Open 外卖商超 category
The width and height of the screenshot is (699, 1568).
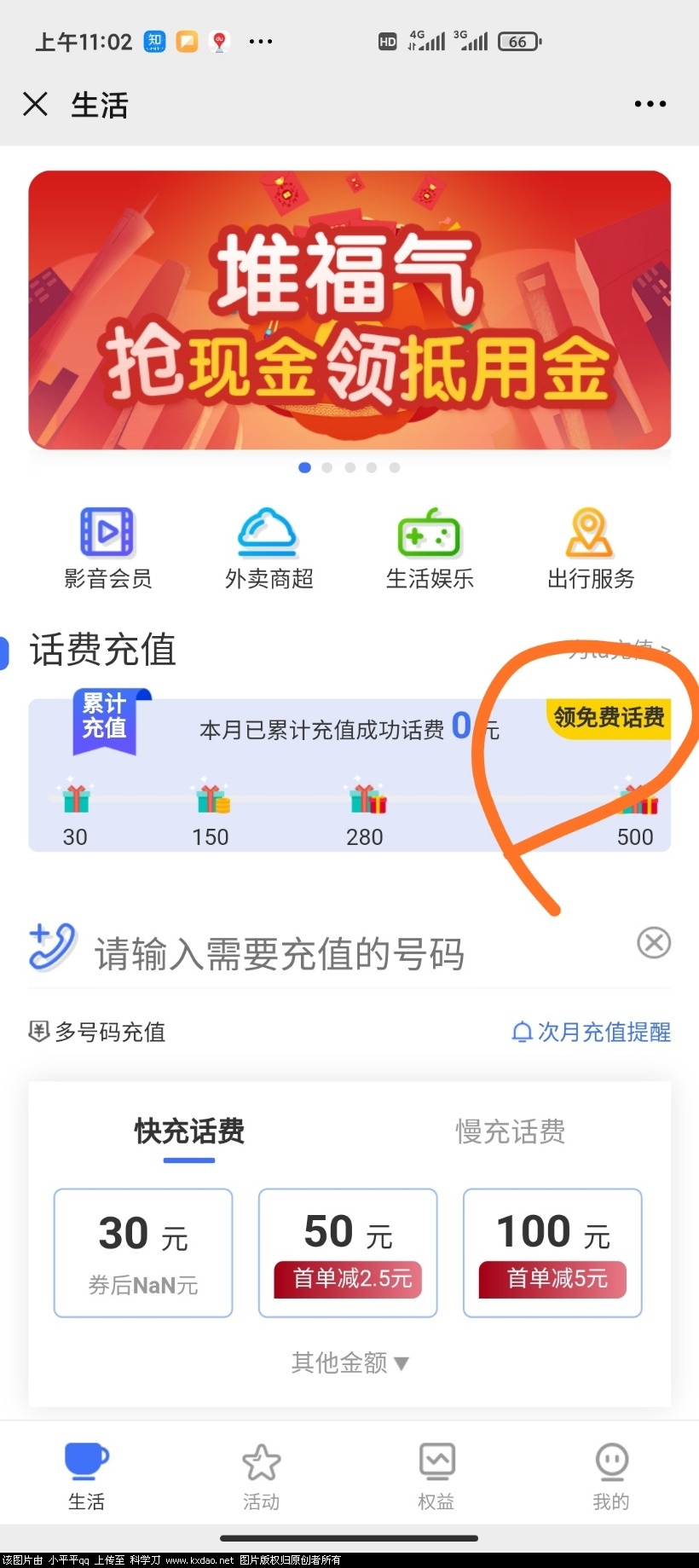tap(269, 548)
